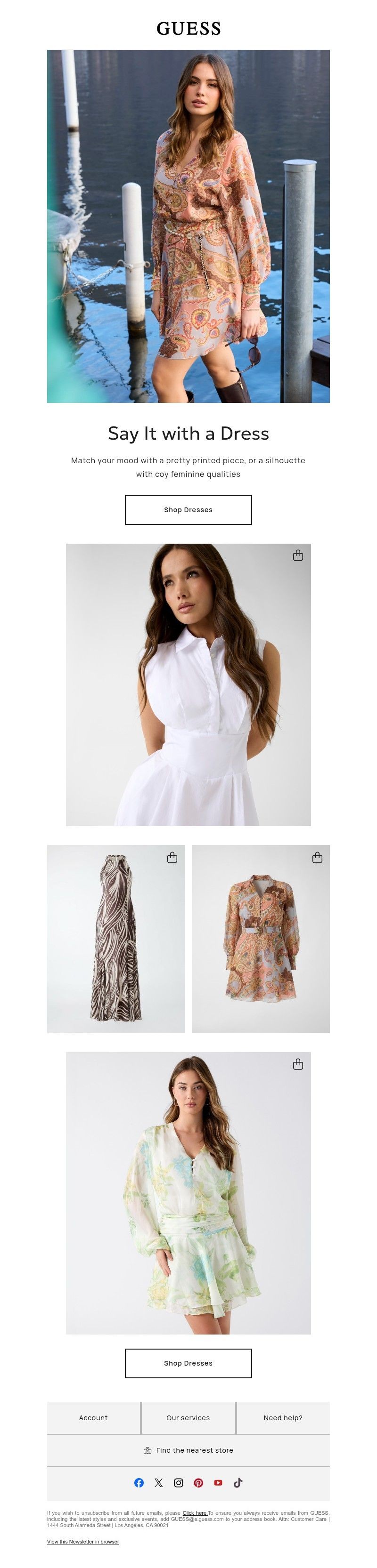Screen dimensions: 377x1568
Task: Open the GUESS Facebook page
Action: 139,1483
